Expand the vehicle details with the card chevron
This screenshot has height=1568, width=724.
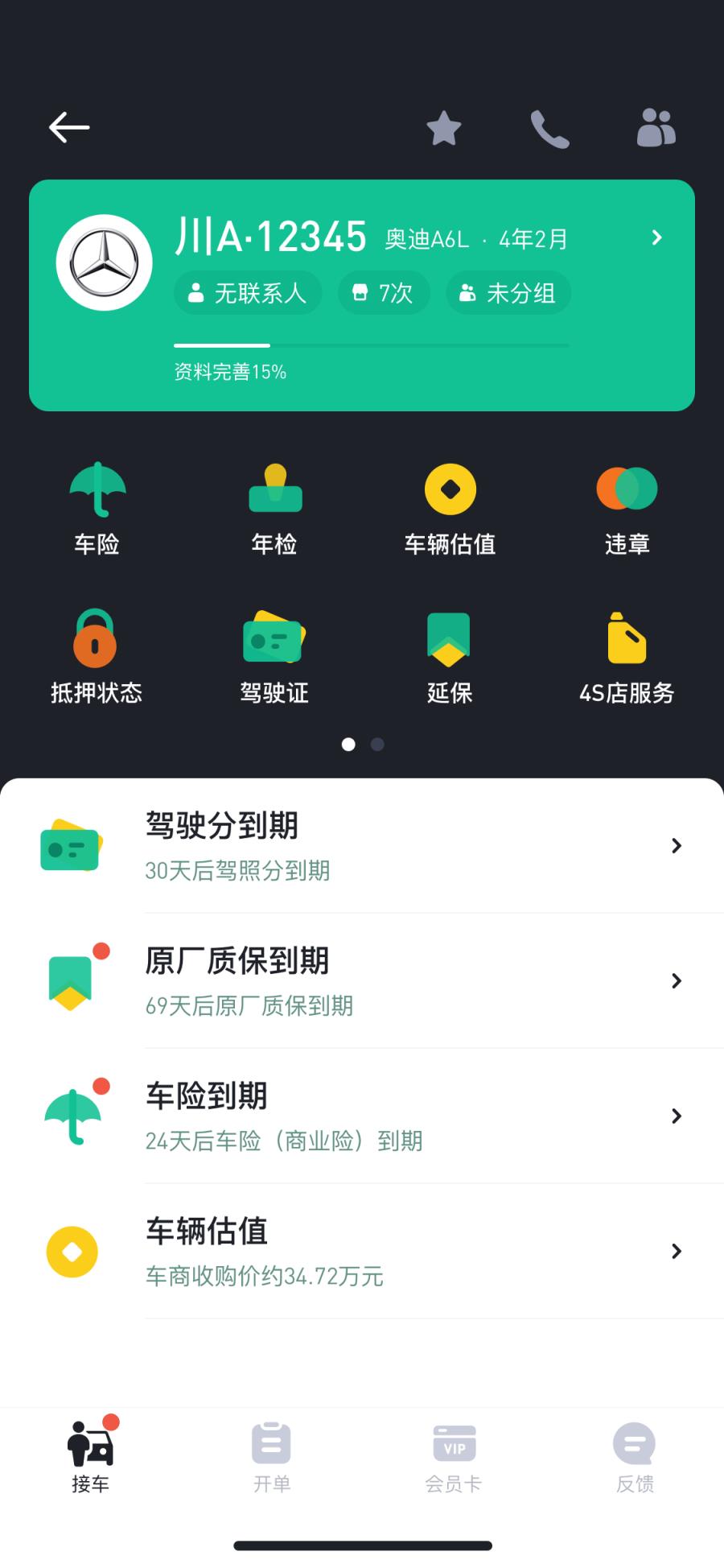[657, 238]
